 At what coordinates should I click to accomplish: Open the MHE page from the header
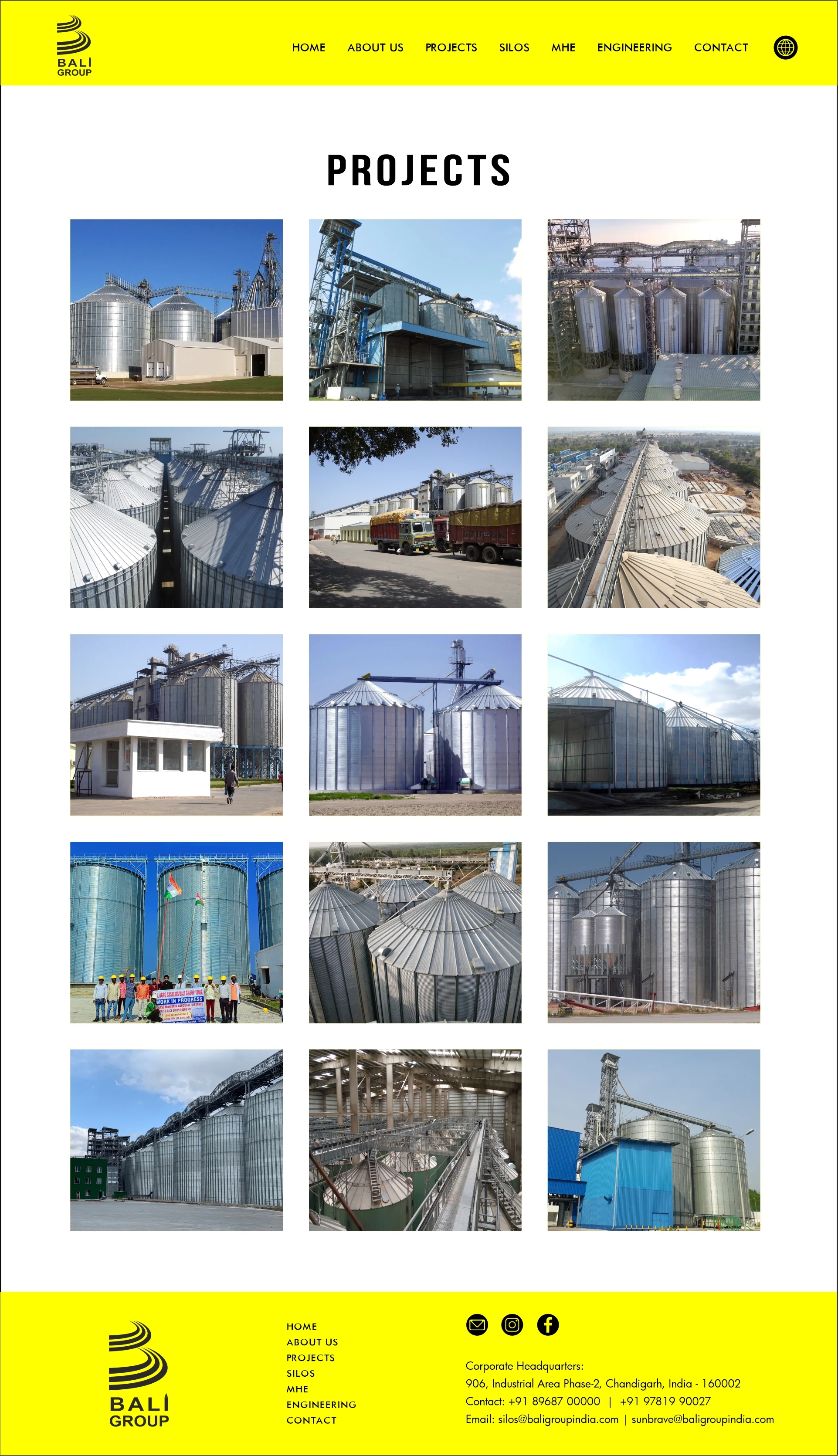tap(563, 47)
